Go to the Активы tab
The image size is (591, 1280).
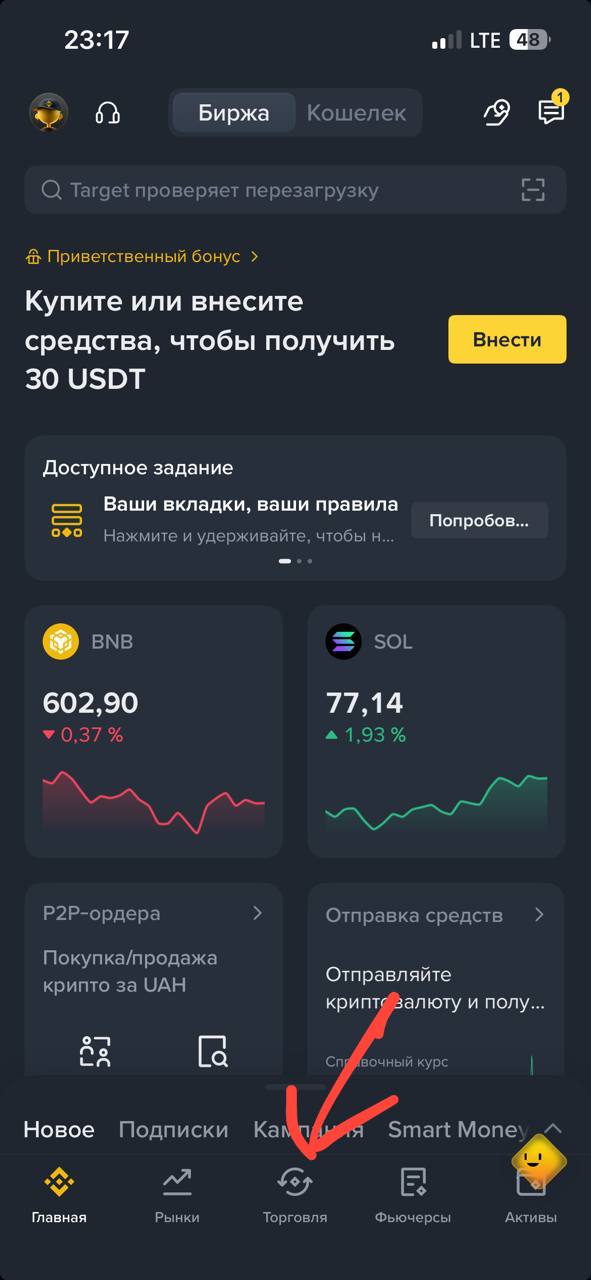(x=531, y=1195)
